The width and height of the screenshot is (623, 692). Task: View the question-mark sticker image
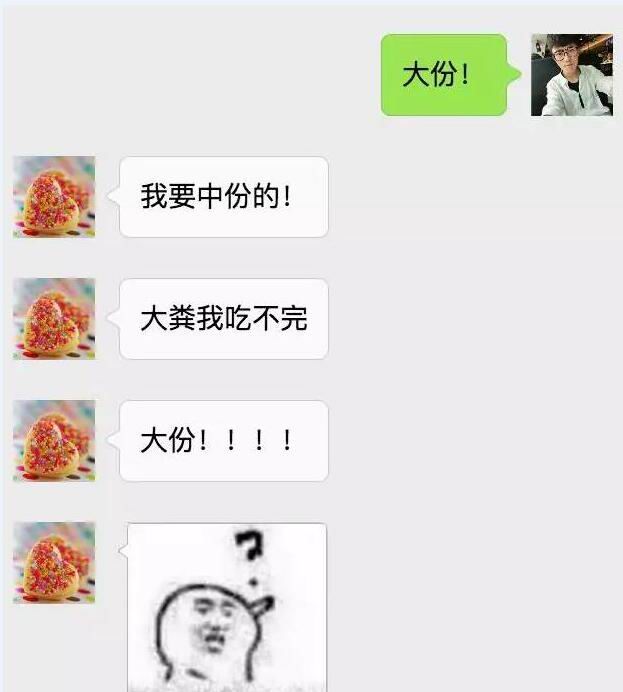click(227, 606)
